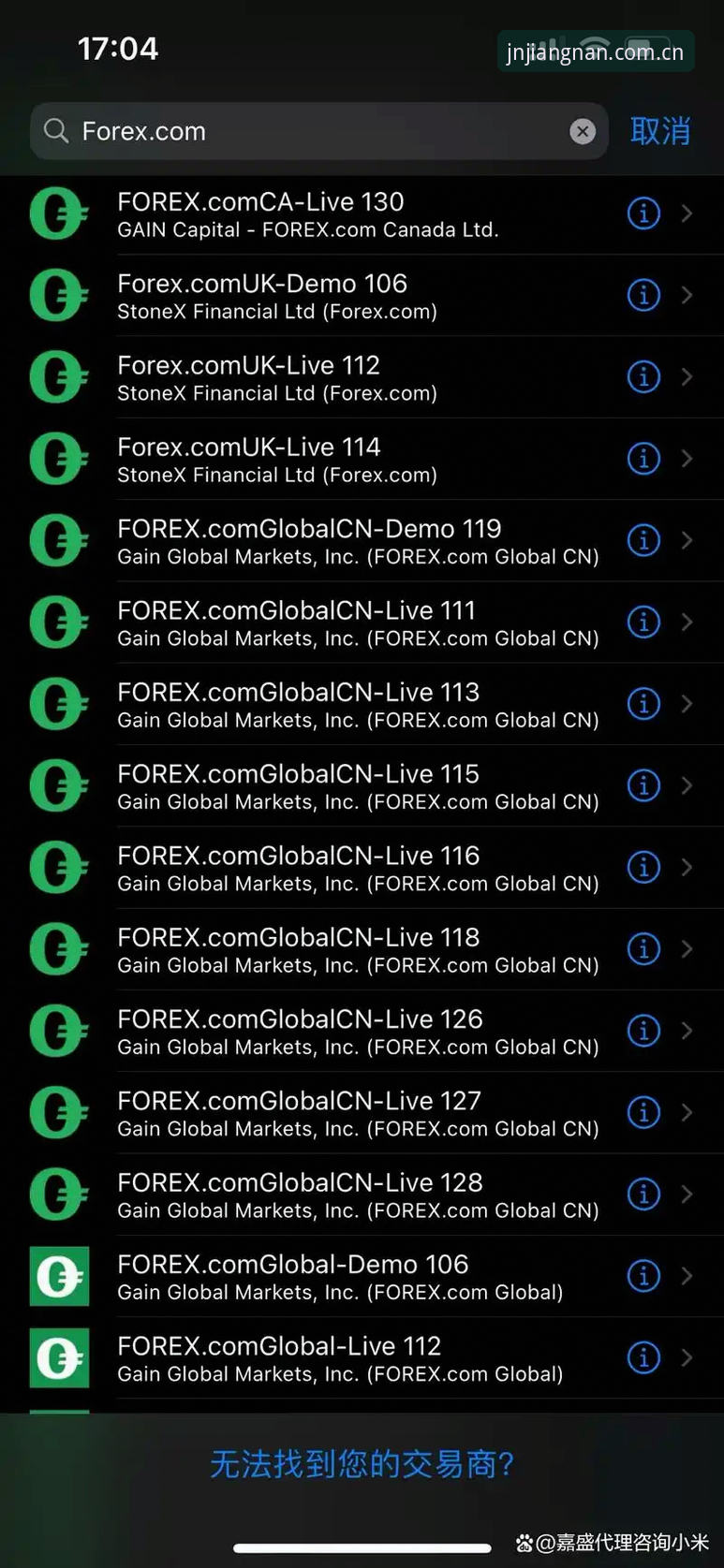View info for FOREX.comGlobalCN-Live 113
The width and height of the screenshot is (724, 1568).
click(643, 704)
